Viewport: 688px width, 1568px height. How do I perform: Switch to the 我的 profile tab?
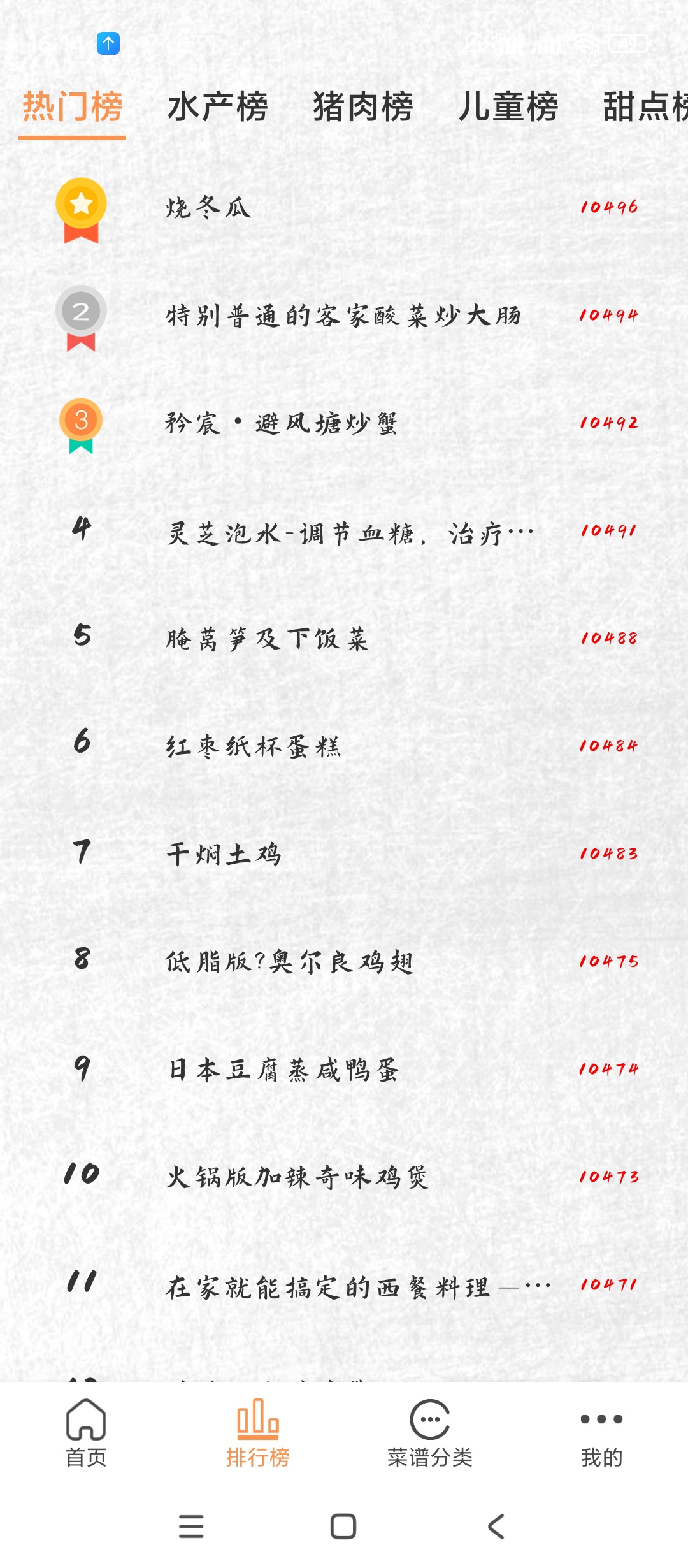tap(601, 1432)
